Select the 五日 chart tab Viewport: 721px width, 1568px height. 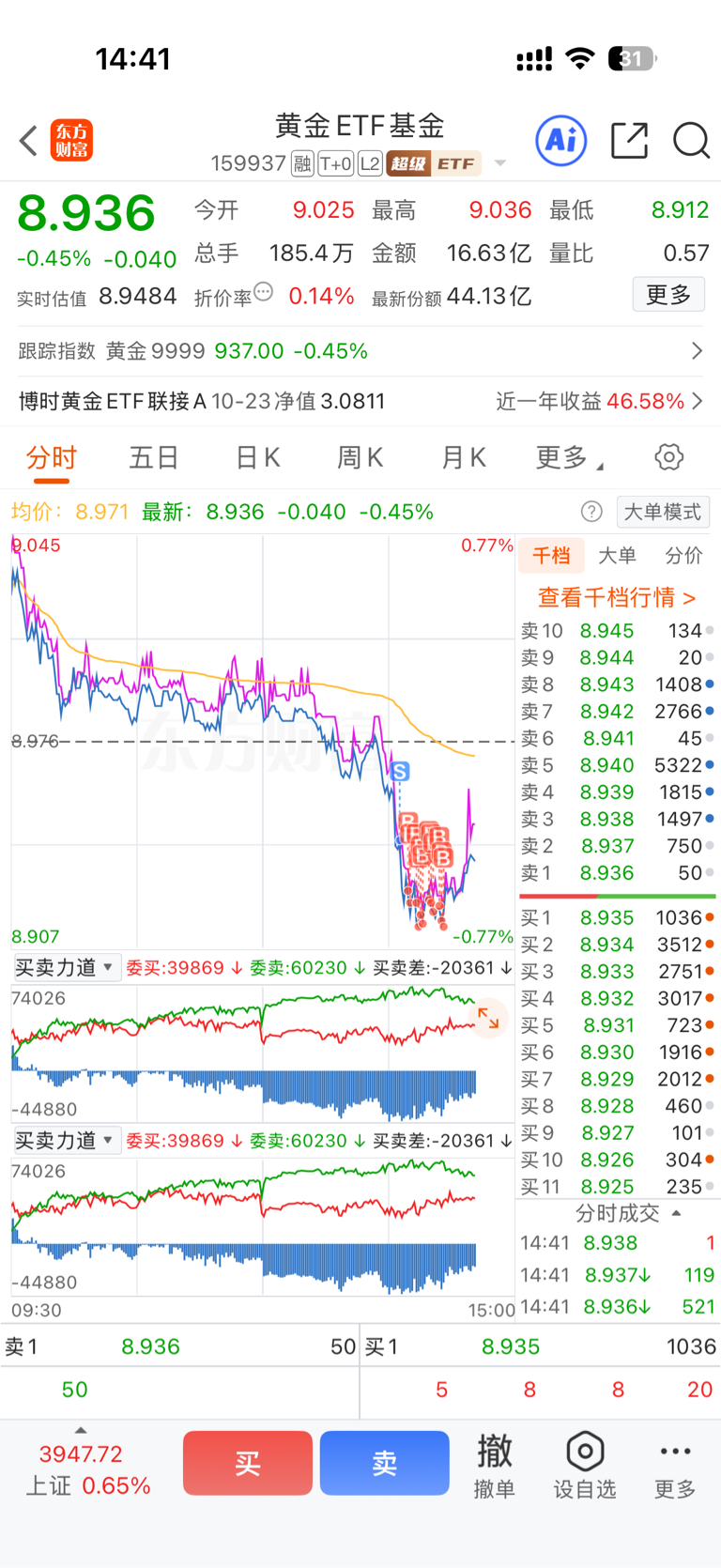pos(153,456)
